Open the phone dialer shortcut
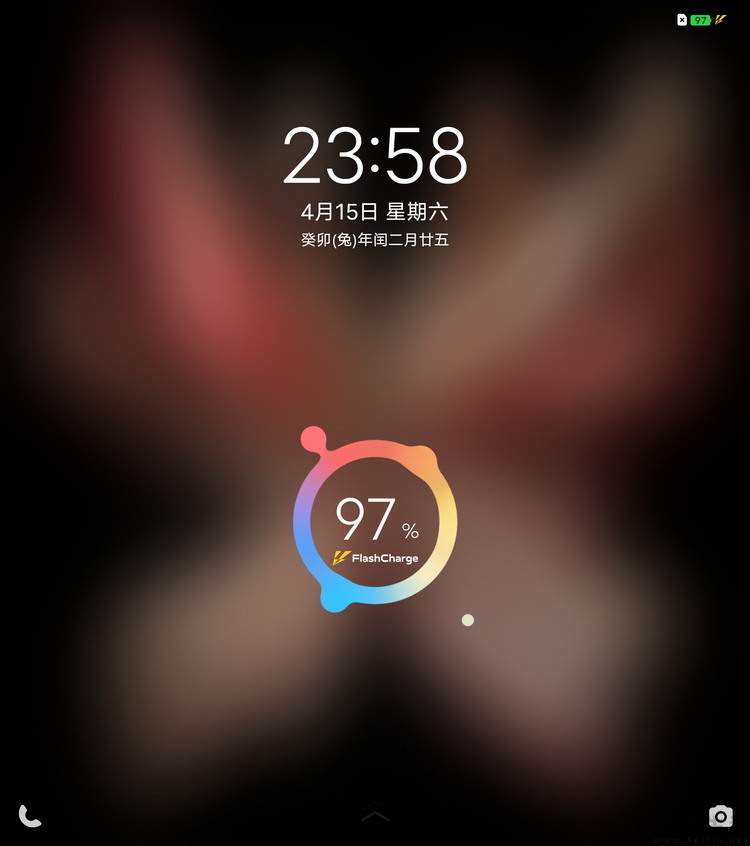Screen dimensions: 750x846 tap(30, 816)
